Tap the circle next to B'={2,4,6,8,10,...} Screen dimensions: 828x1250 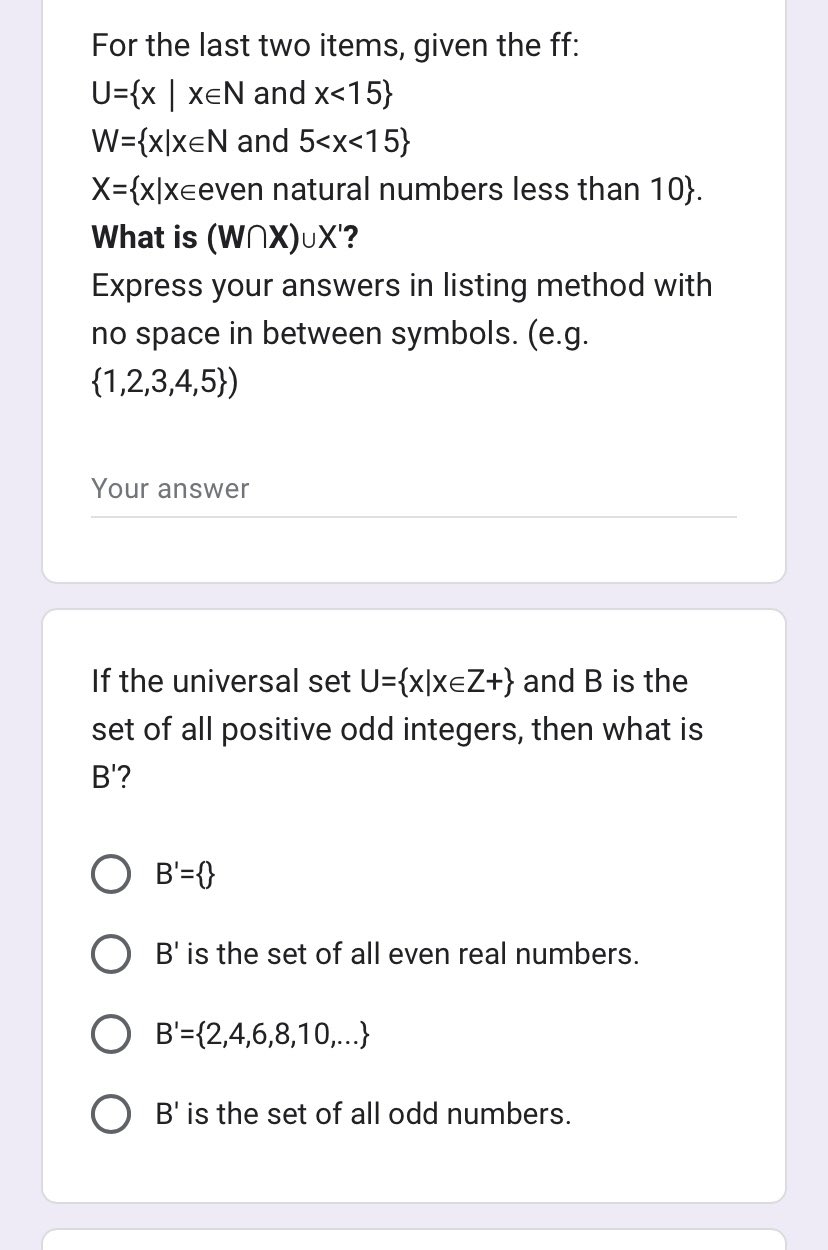click(110, 1034)
